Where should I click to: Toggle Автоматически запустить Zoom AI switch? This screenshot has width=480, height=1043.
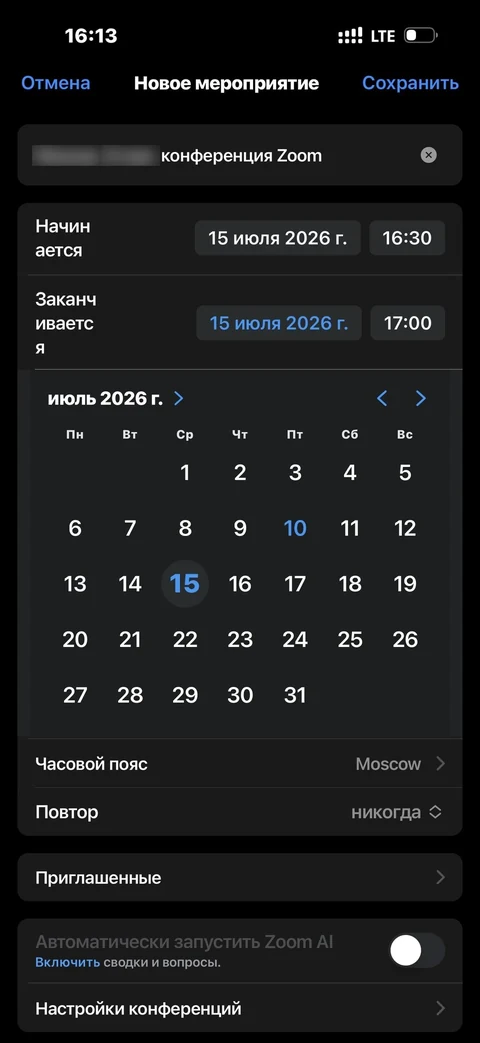(x=417, y=951)
